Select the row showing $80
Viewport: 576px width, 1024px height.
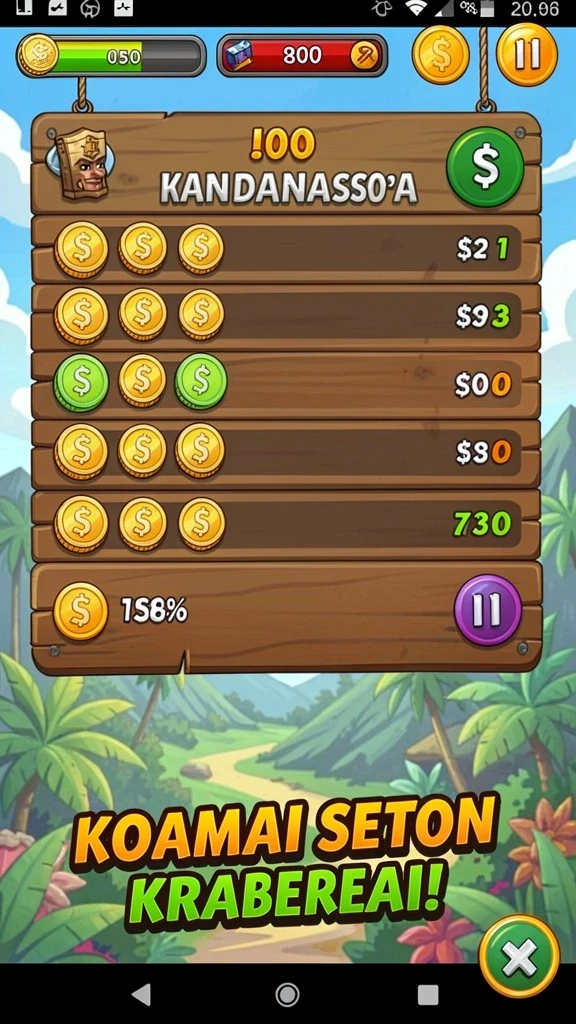tap(287, 452)
